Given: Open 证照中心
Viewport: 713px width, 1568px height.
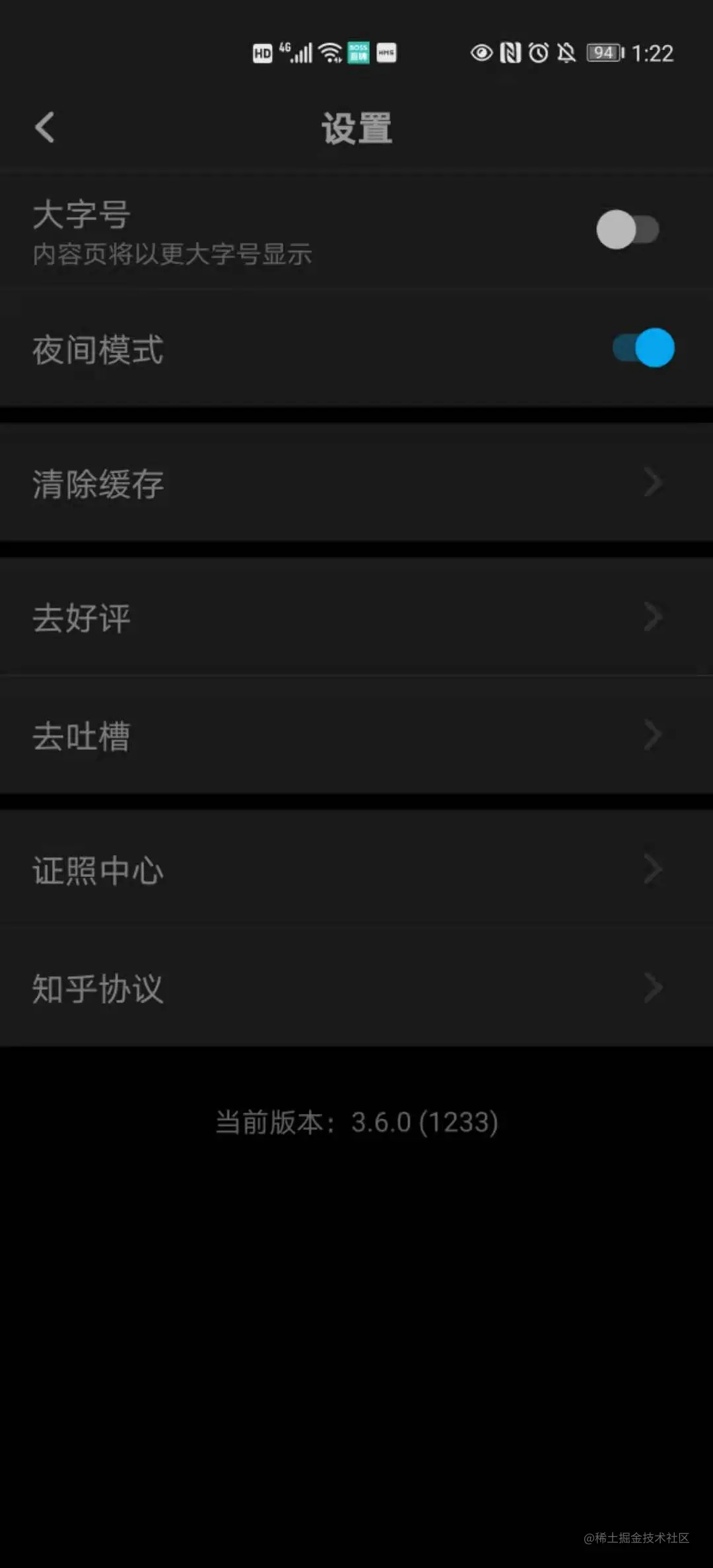Looking at the screenshot, I should point(356,870).
